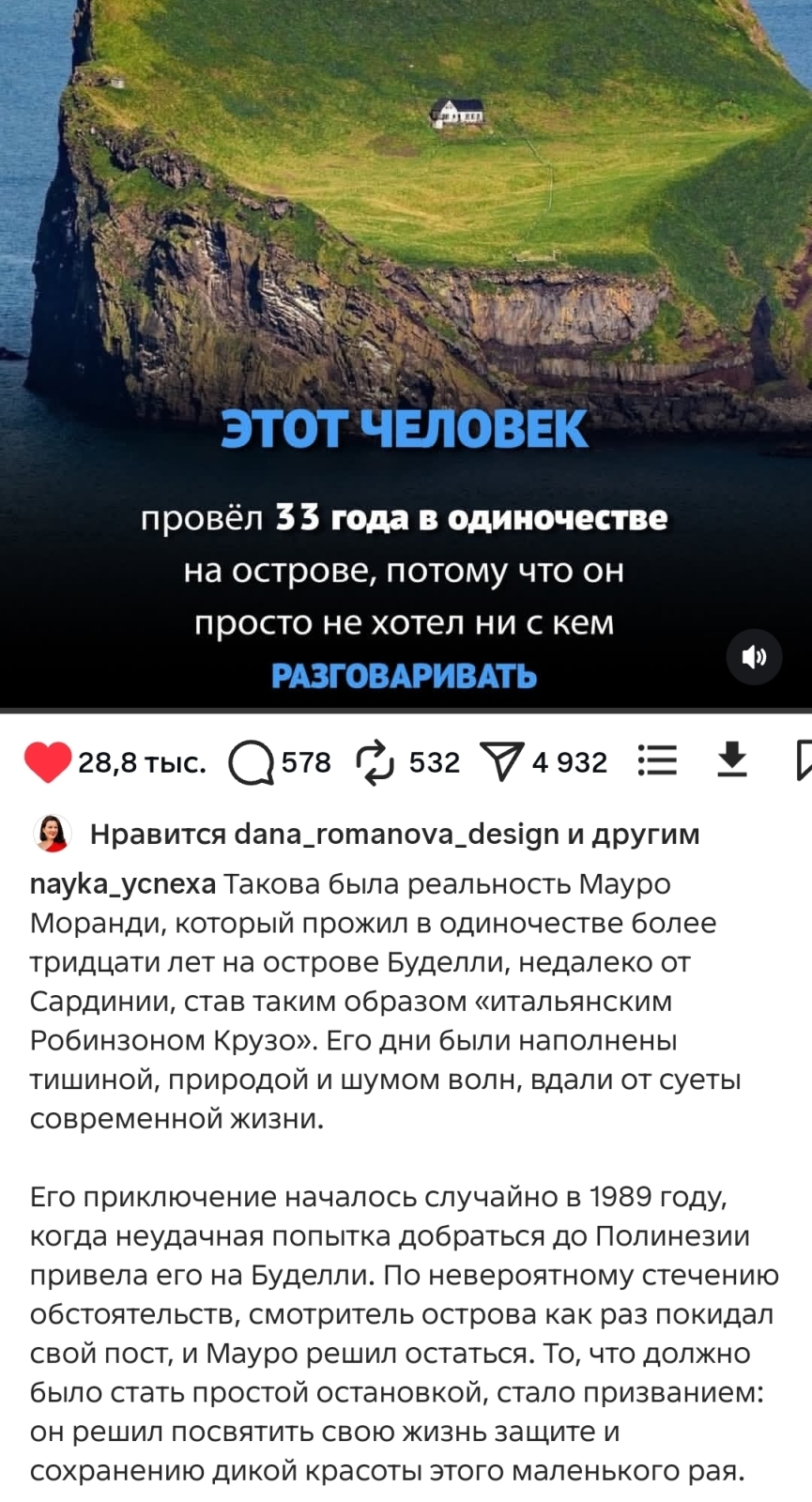The width and height of the screenshot is (812, 1502).
Task: Mute the video sound
Action: 754,657
